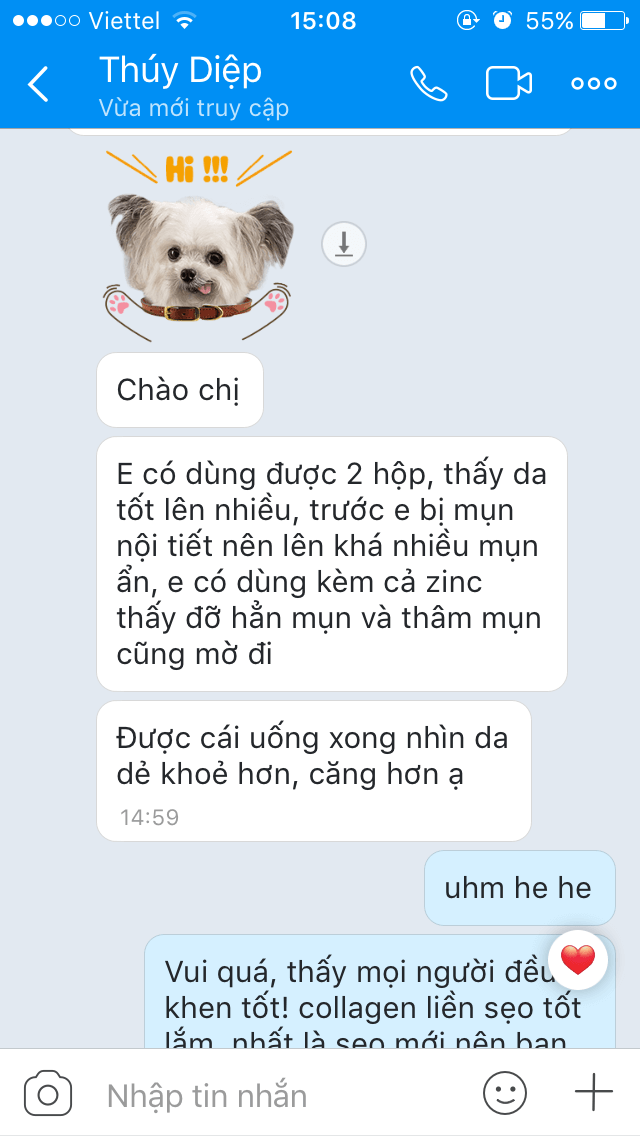Tap the heart reaction button
The image size is (640, 1136).
pyautogui.click(x=577, y=961)
